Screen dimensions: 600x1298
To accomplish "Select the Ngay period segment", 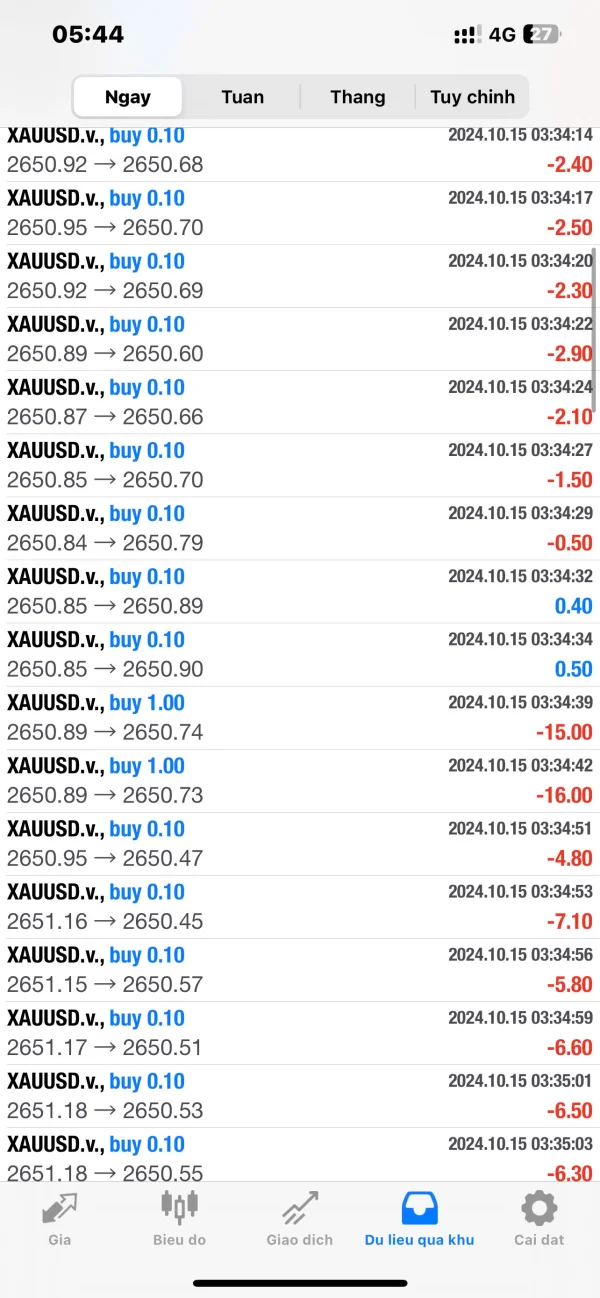I will (127, 97).
